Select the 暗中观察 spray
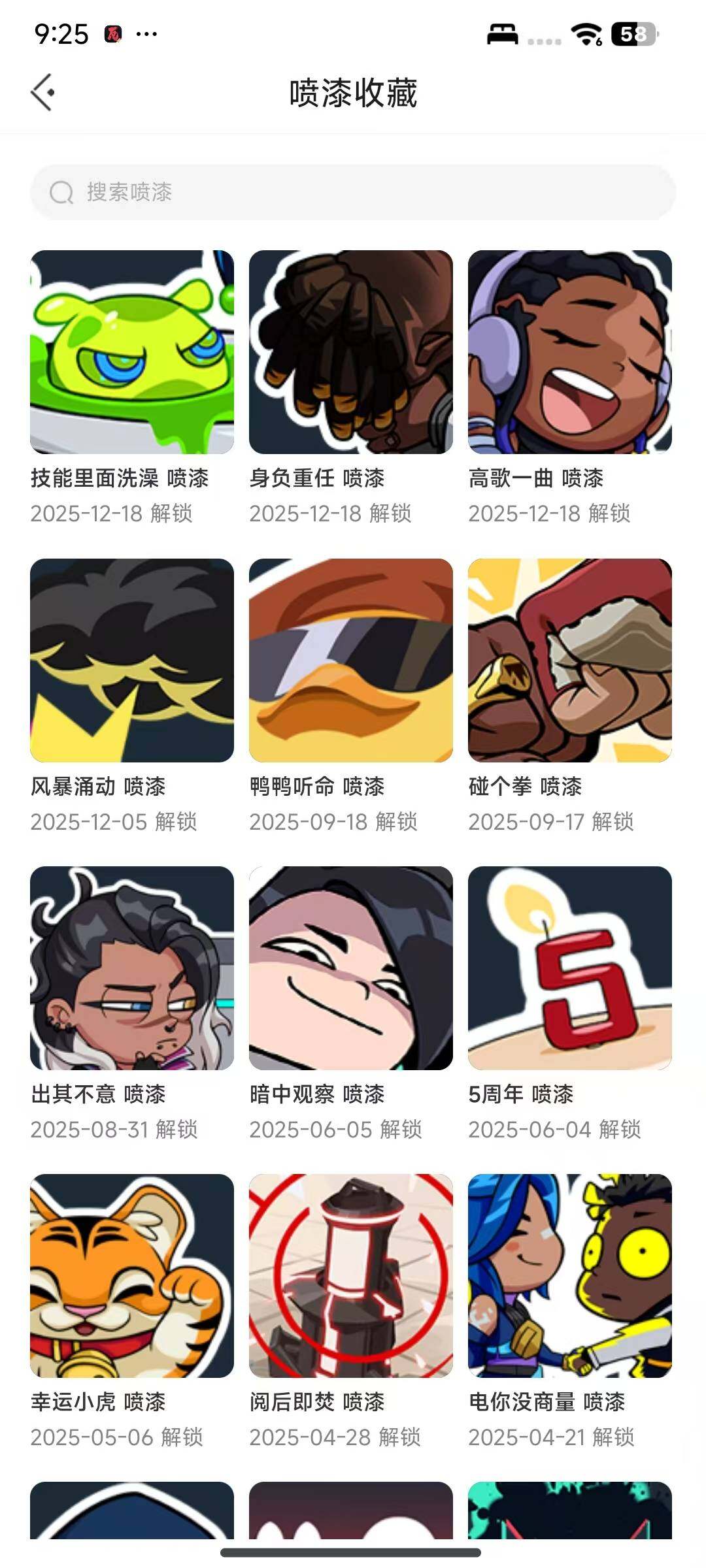The height and width of the screenshot is (1568, 706). click(x=351, y=968)
